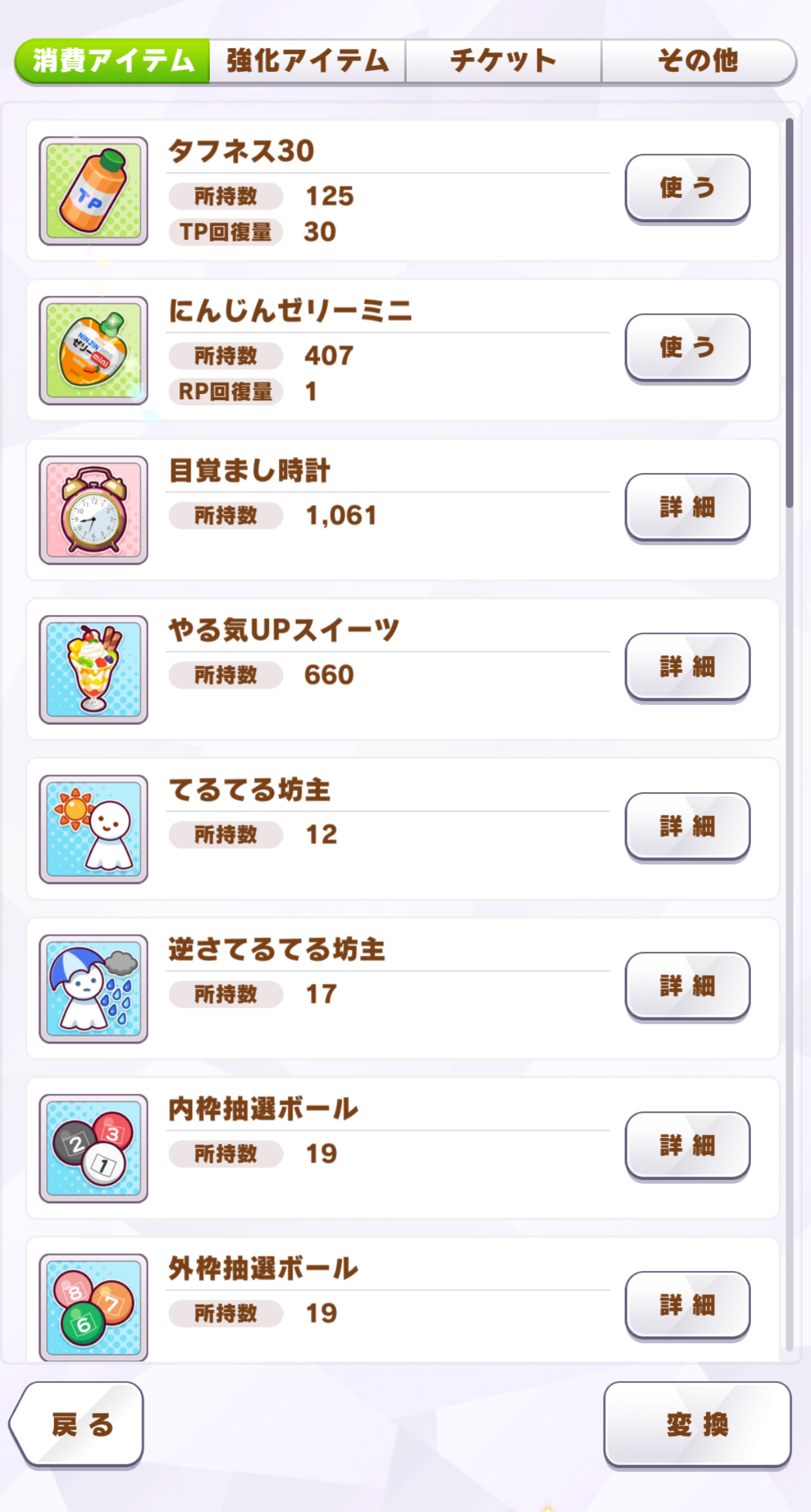Tap 詳細 for 内枠抽選ボール
The image size is (811, 1512).
(687, 1145)
